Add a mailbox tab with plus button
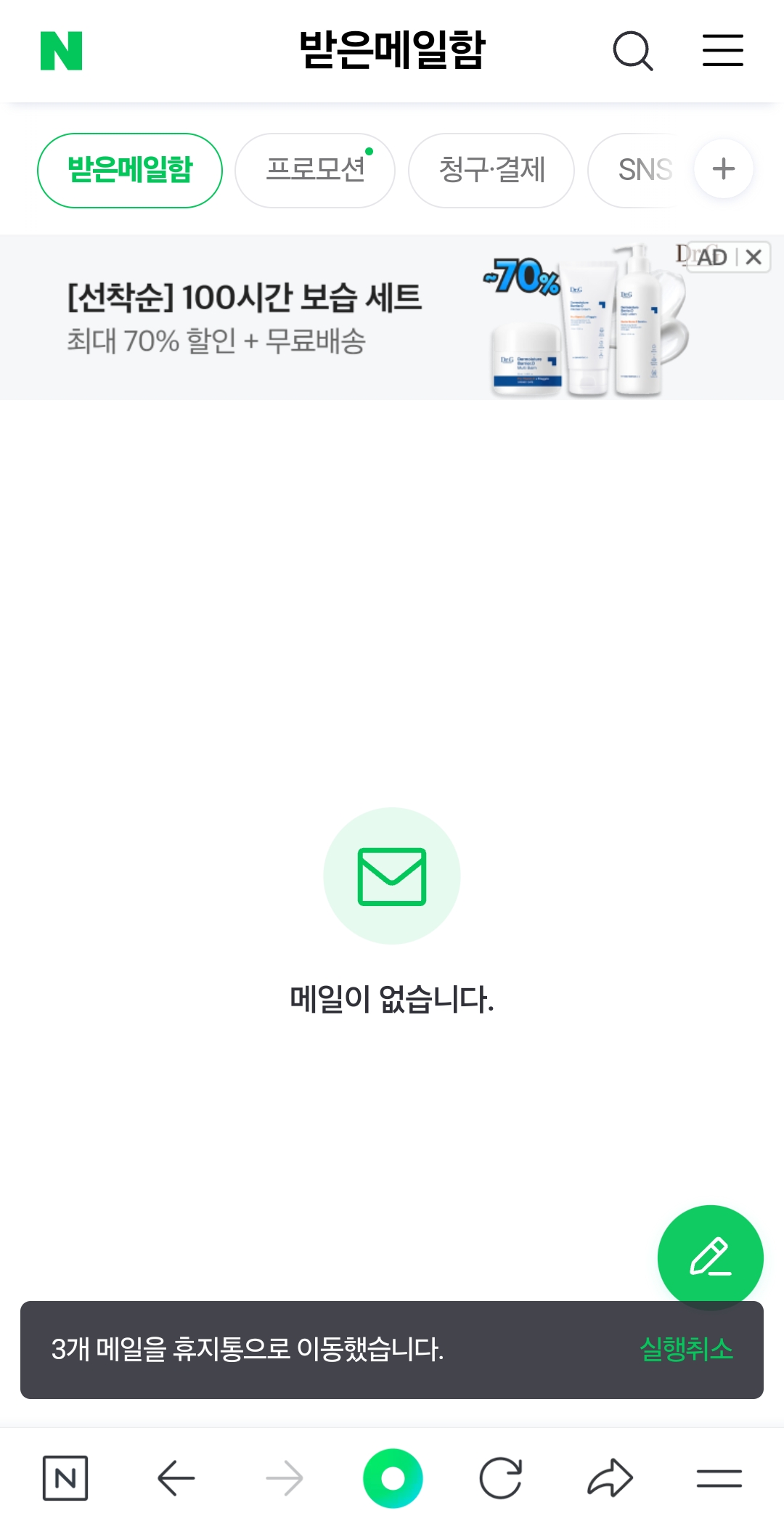Screen dimensions: 784x1529 (x=723, y=169)
